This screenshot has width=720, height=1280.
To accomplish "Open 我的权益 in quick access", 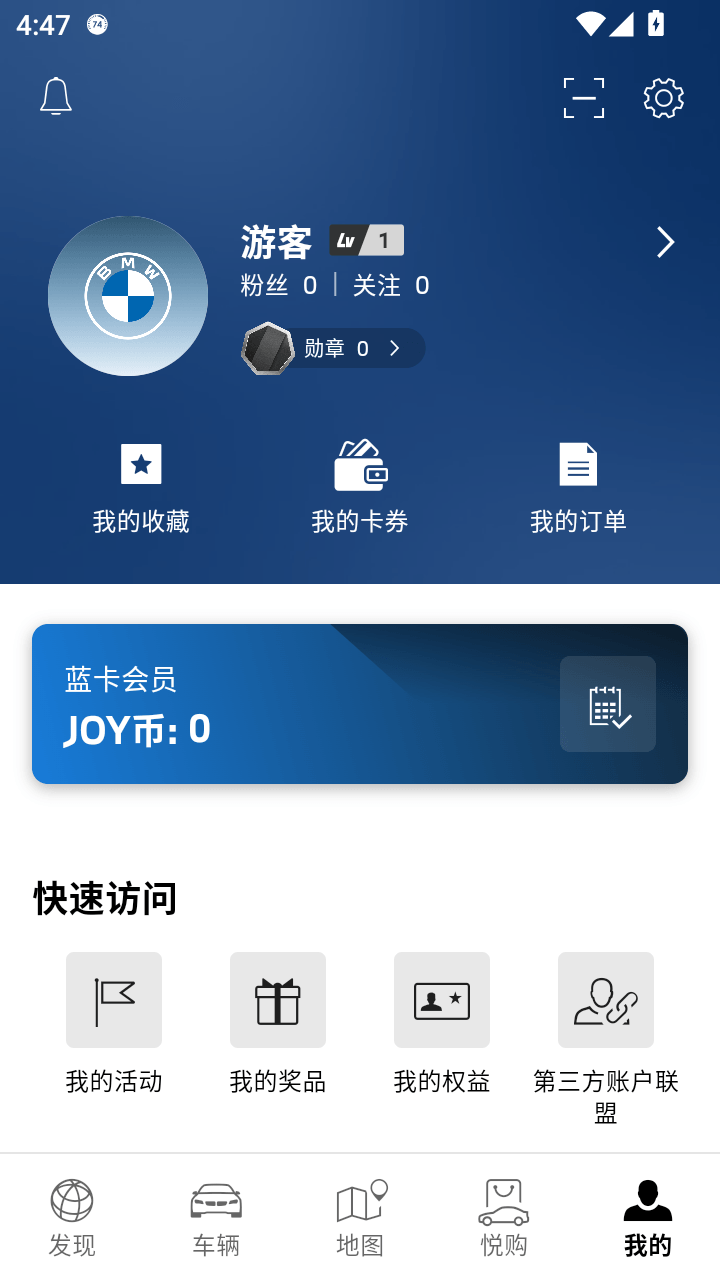I will tap(442, 1024).
